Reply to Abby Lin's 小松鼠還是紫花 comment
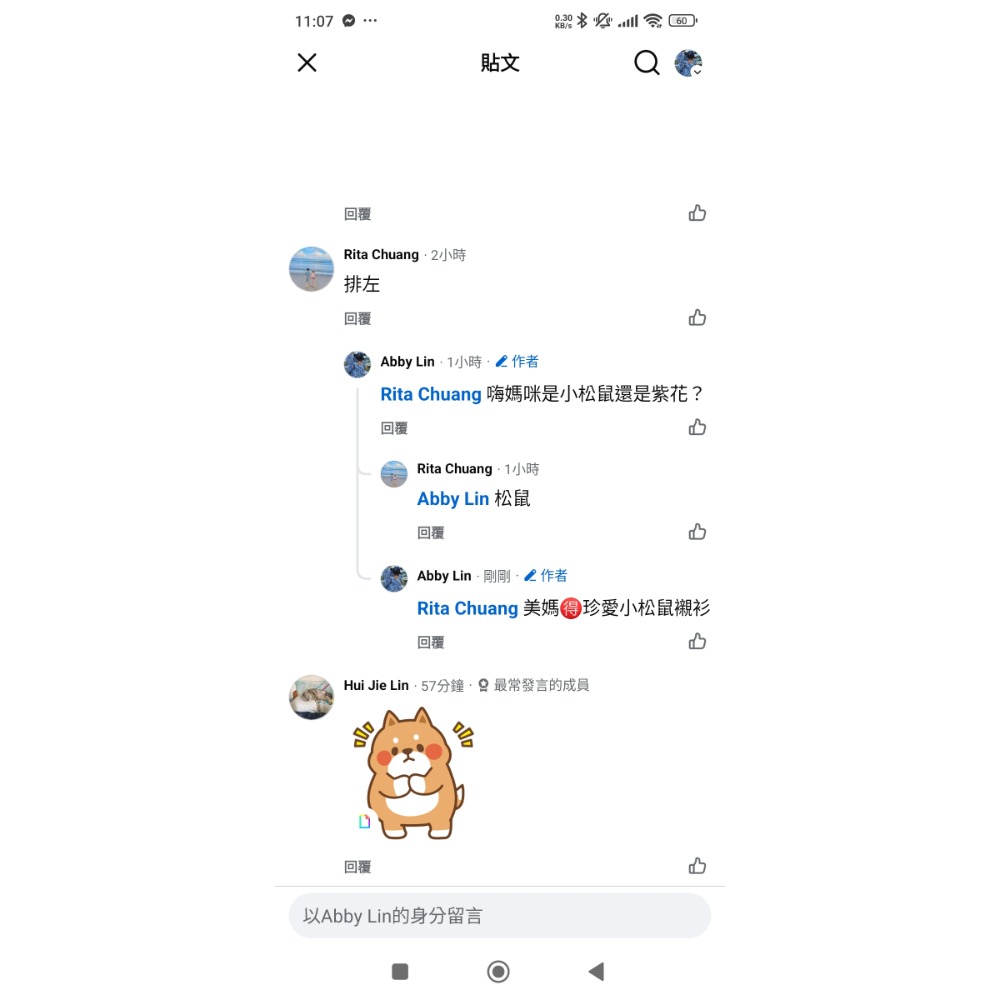This screenshot has height=1000, width=1000. click(x=394, y=428)
